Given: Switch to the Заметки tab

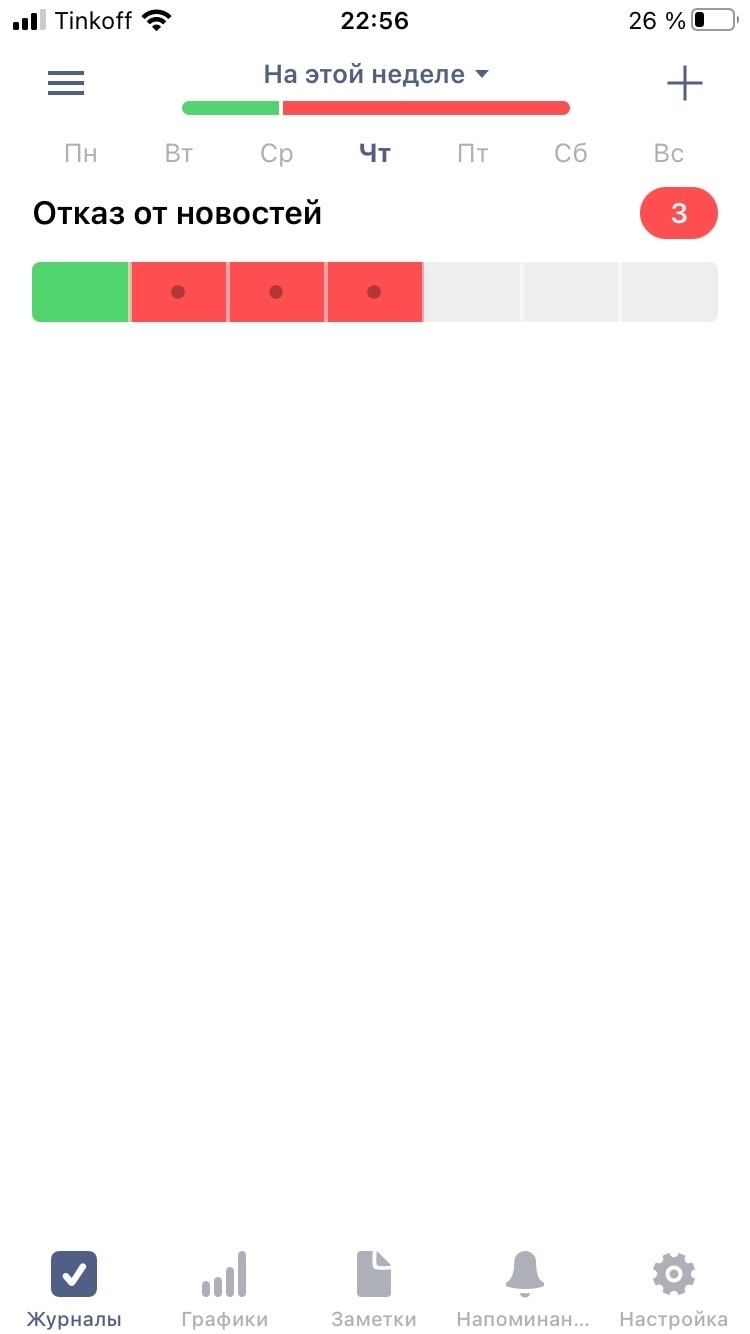Looking at the screenshot, I should pos(374,1290).
